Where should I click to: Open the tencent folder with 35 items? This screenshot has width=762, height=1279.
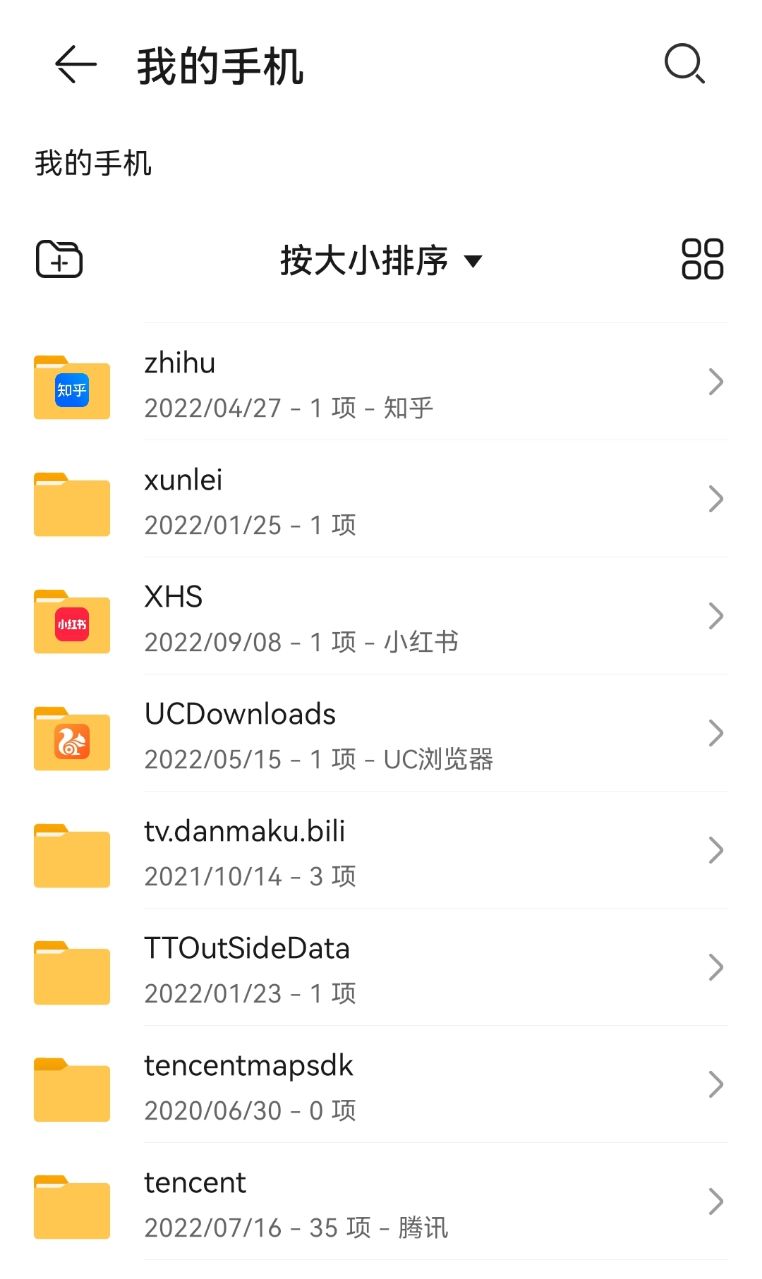pyautogui.click(x=380, y=1201)
